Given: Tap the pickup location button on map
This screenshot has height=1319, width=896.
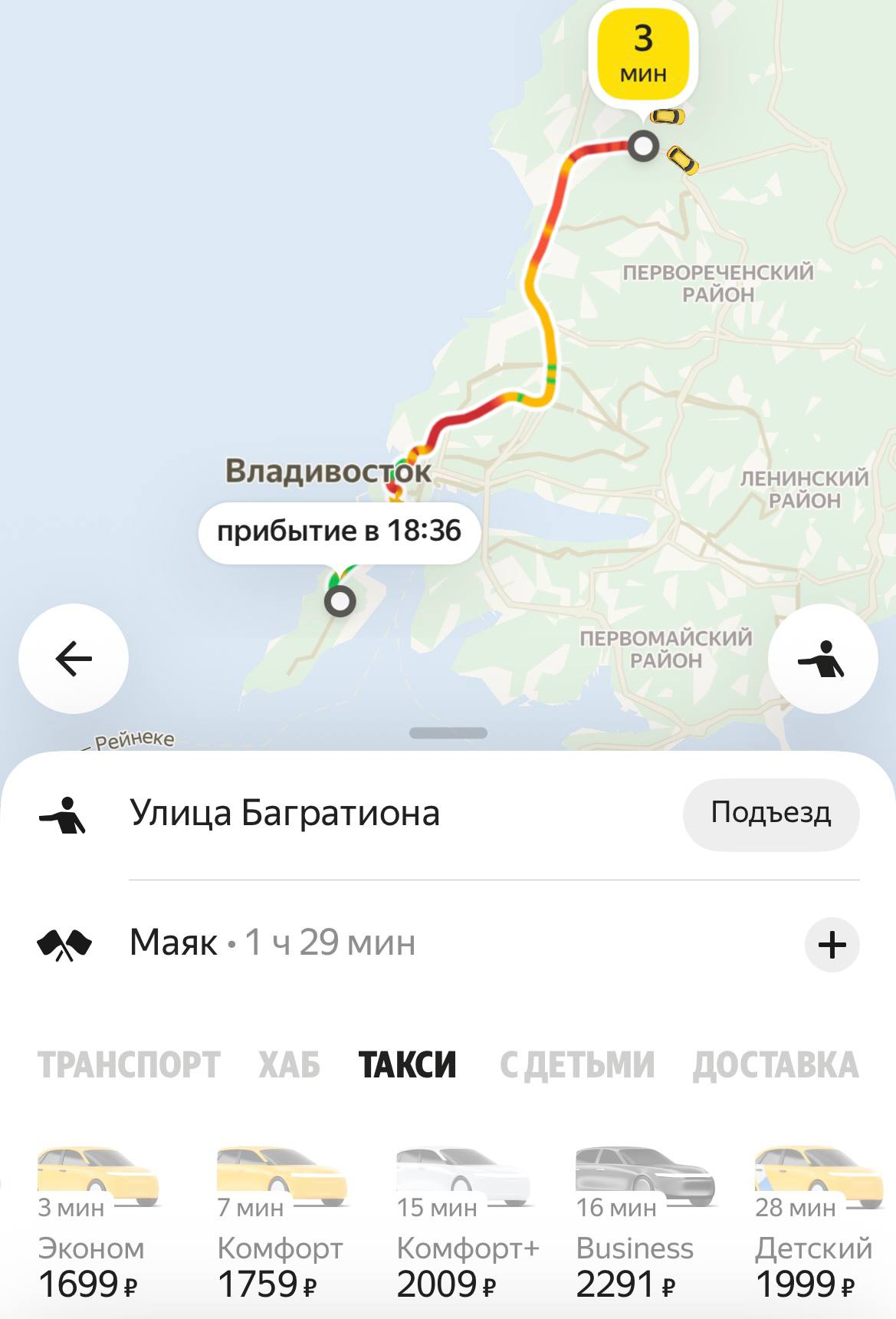Looking at the screenshot, I should [822, 659].
